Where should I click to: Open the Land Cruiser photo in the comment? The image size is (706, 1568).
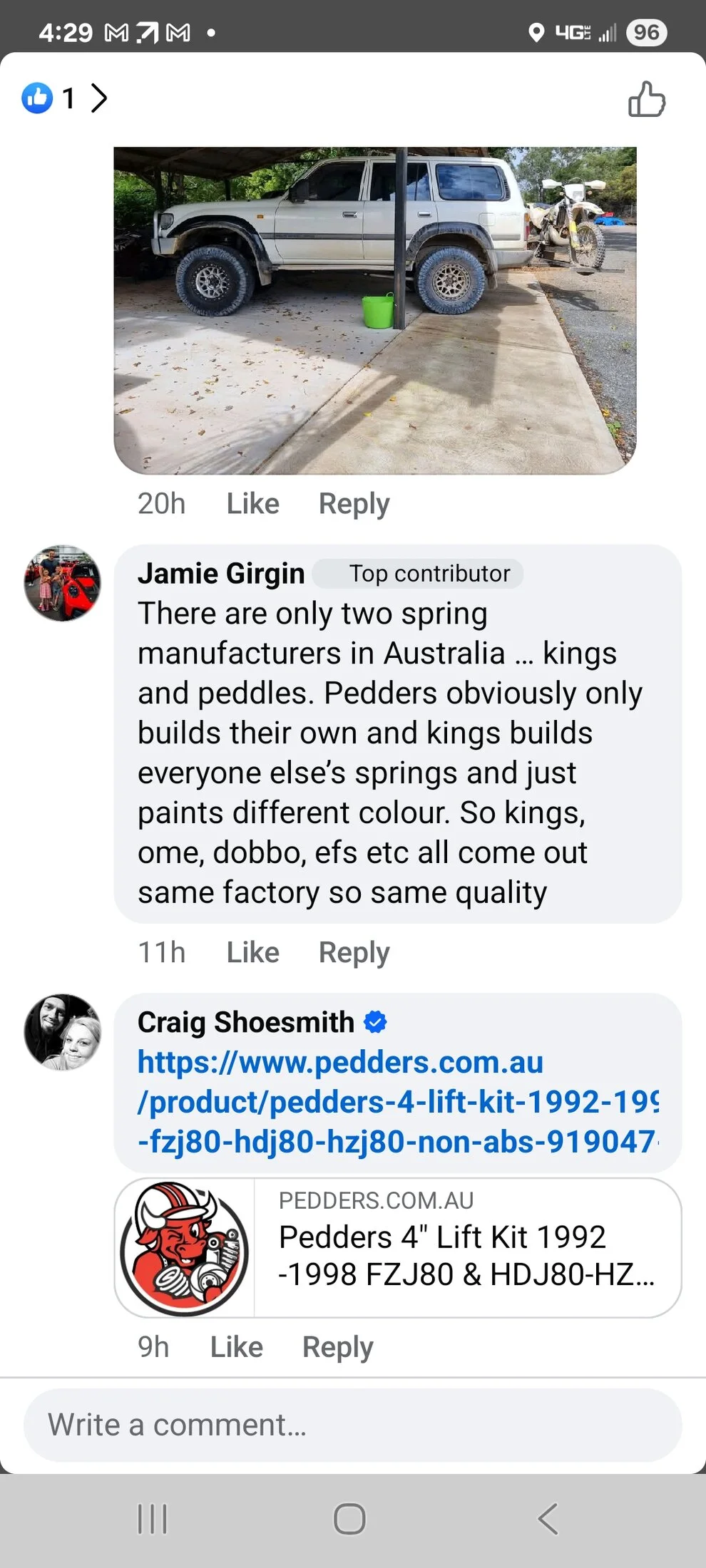tap(374, 310)
